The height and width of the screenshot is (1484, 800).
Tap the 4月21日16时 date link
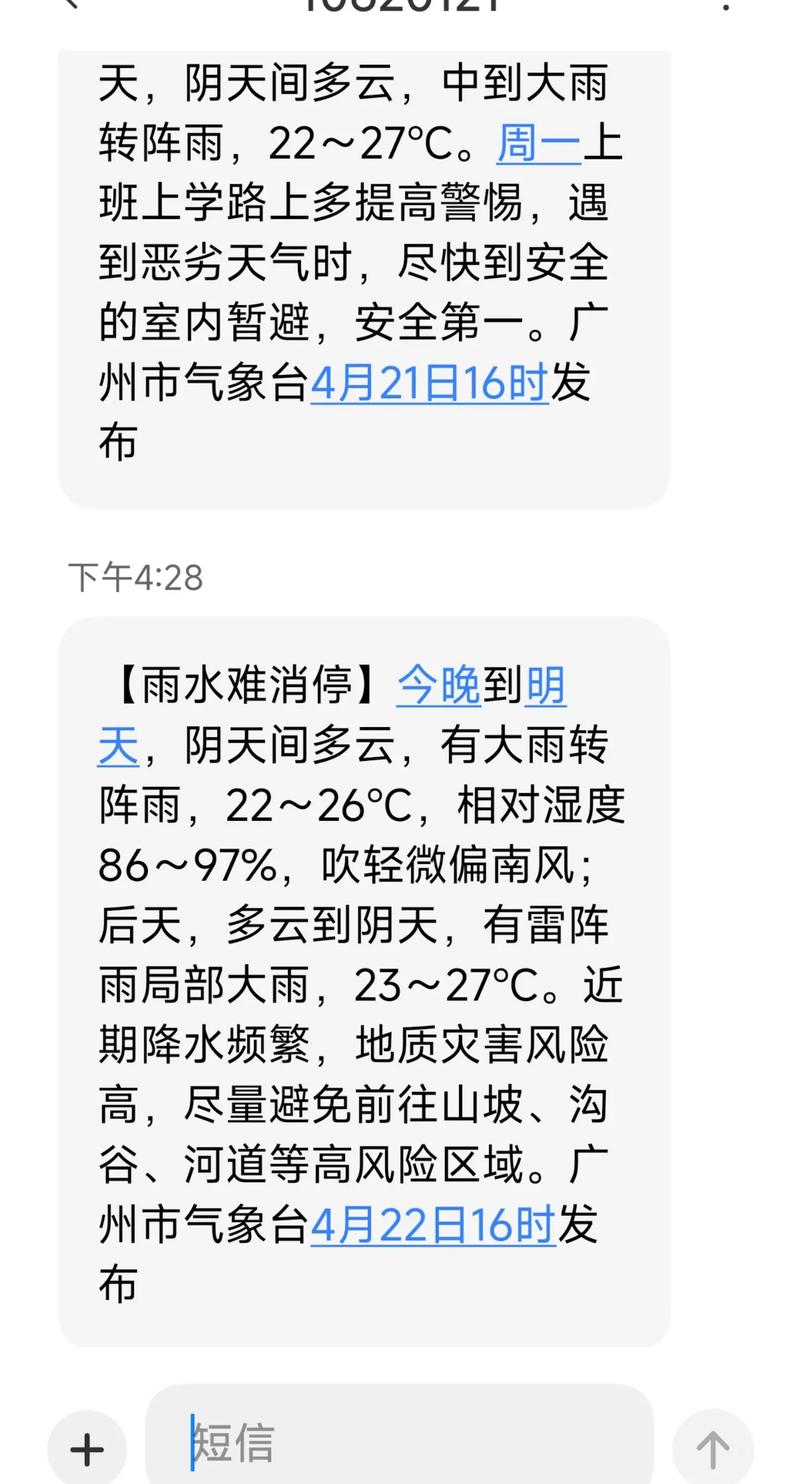429,384
